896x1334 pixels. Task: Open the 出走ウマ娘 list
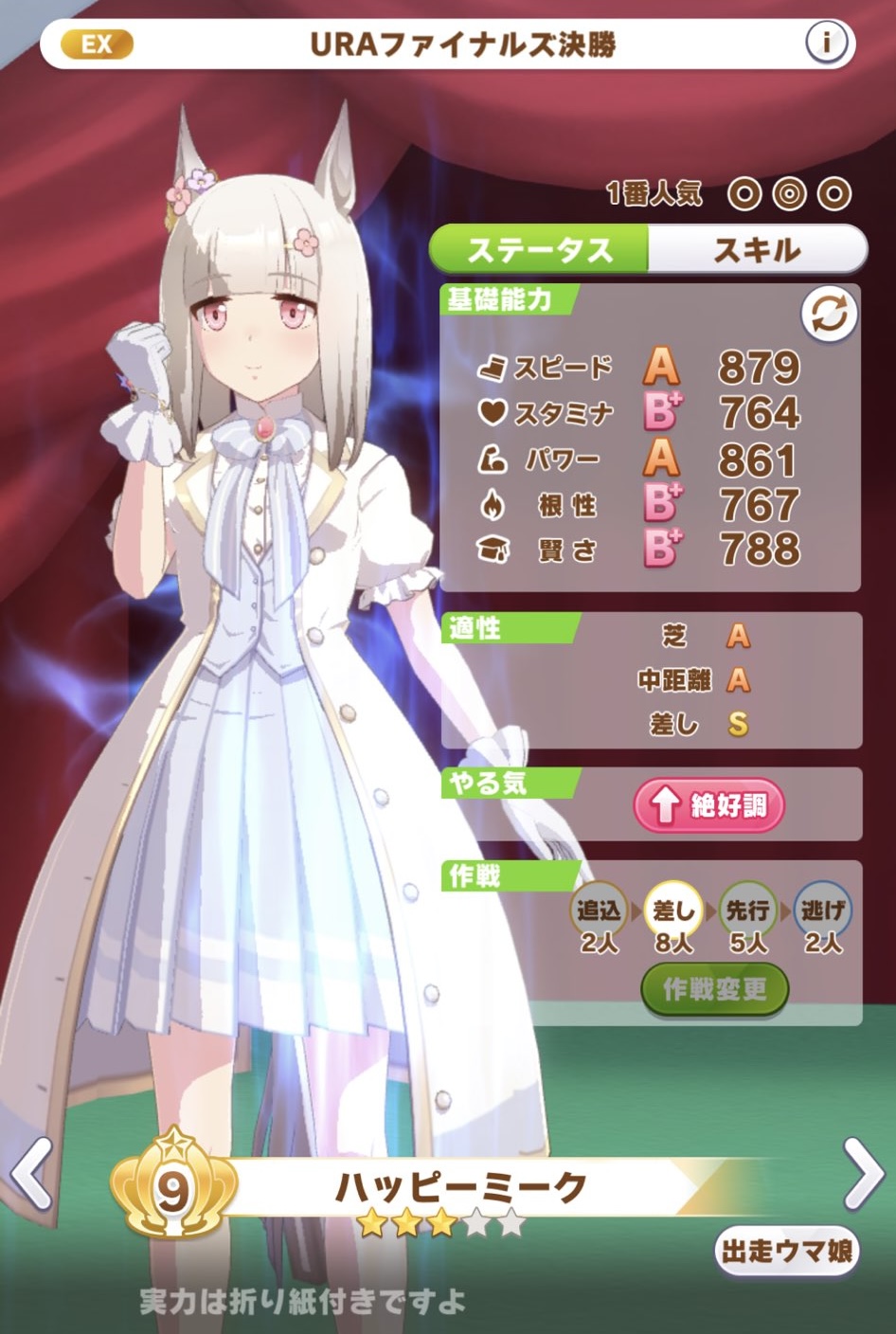point(787,1251)
